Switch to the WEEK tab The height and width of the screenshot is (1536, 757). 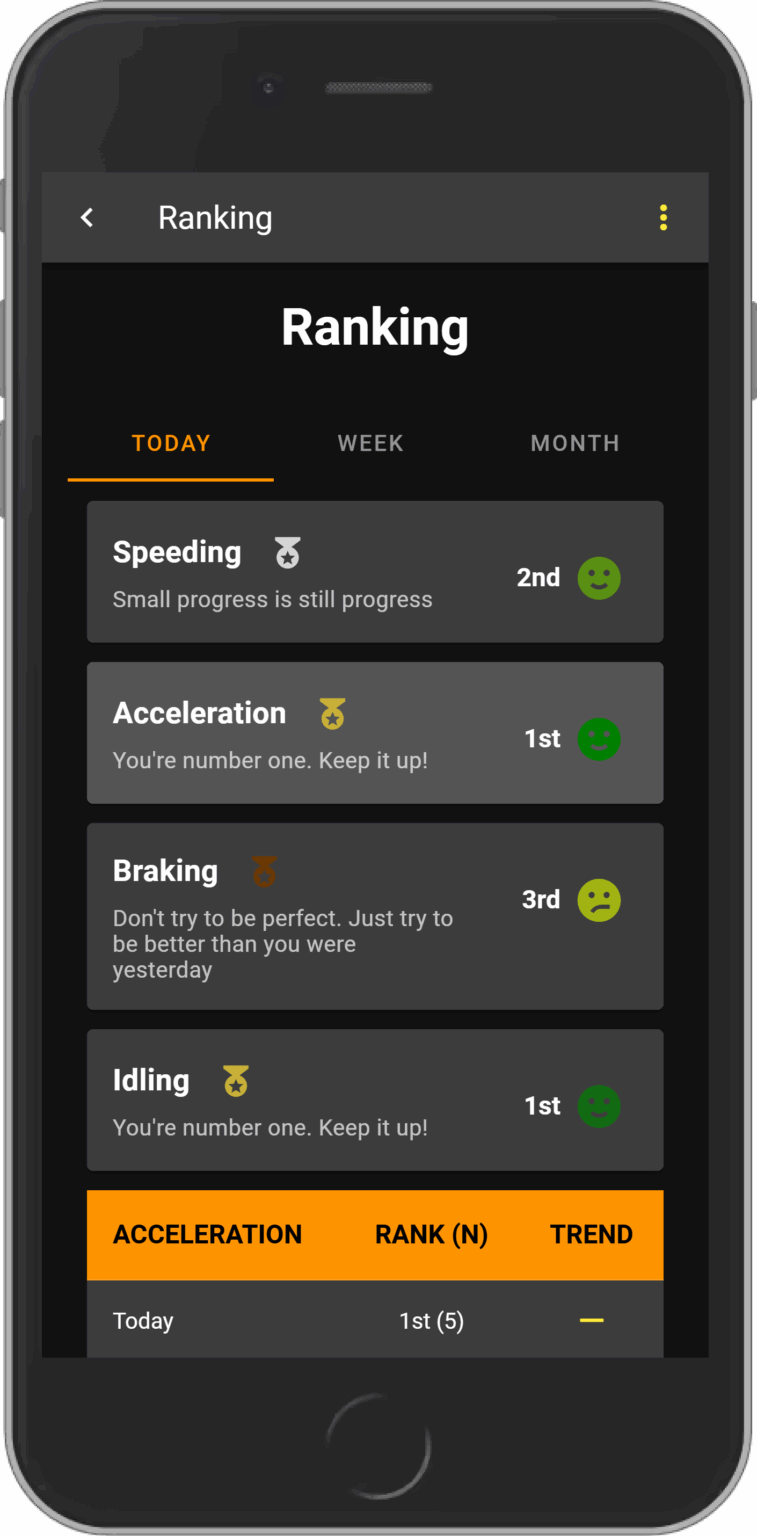pyautogui.click(x=370, y=443)
